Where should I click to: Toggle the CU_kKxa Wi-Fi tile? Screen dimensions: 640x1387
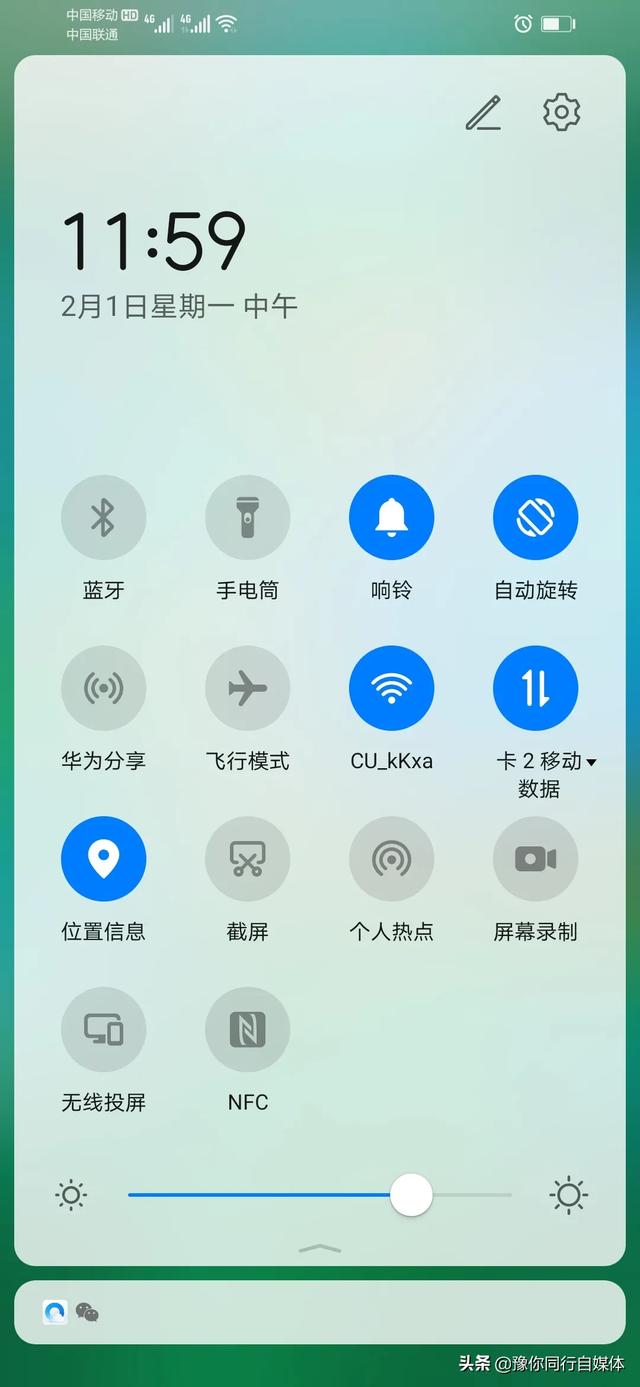point(392,688)
